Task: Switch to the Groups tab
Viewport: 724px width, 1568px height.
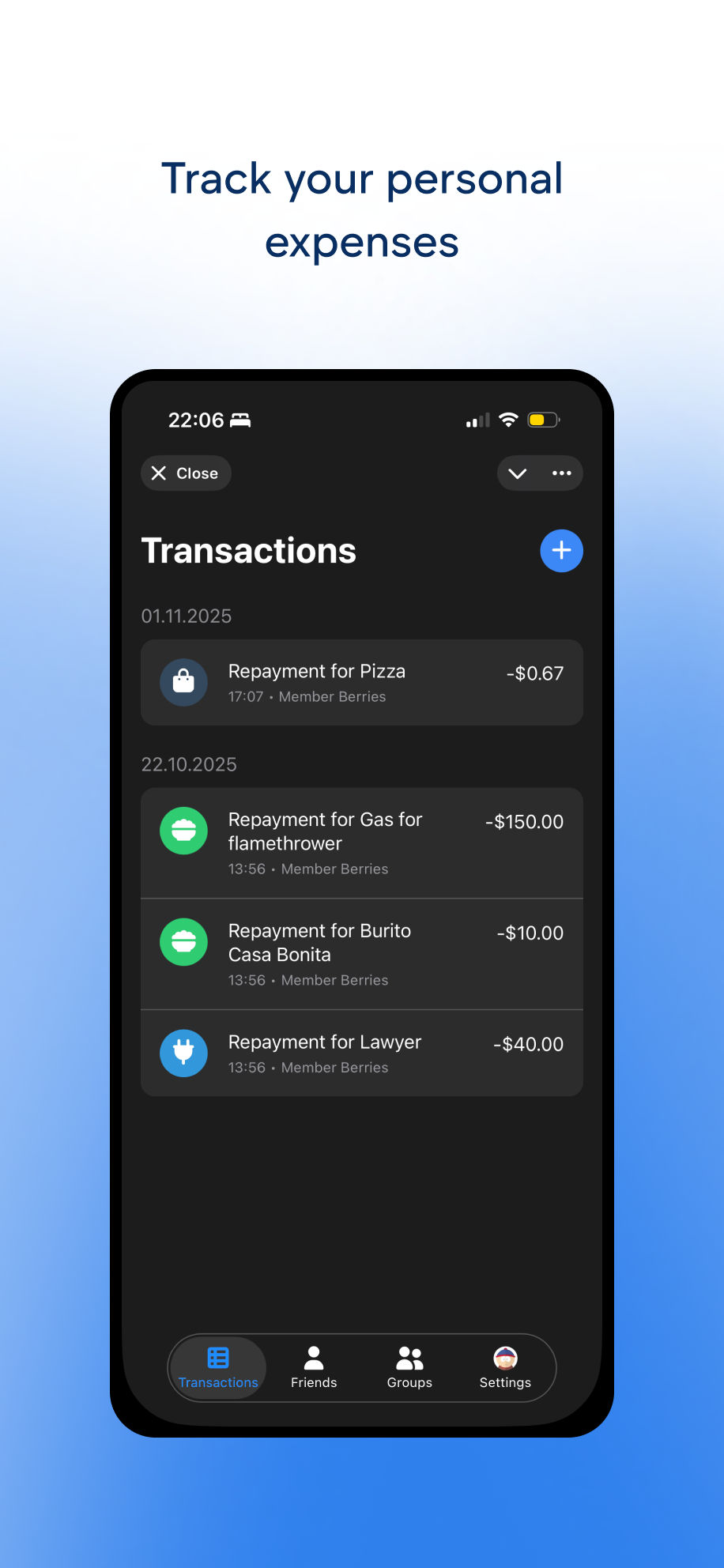Action: click(x=409, y=1368)
